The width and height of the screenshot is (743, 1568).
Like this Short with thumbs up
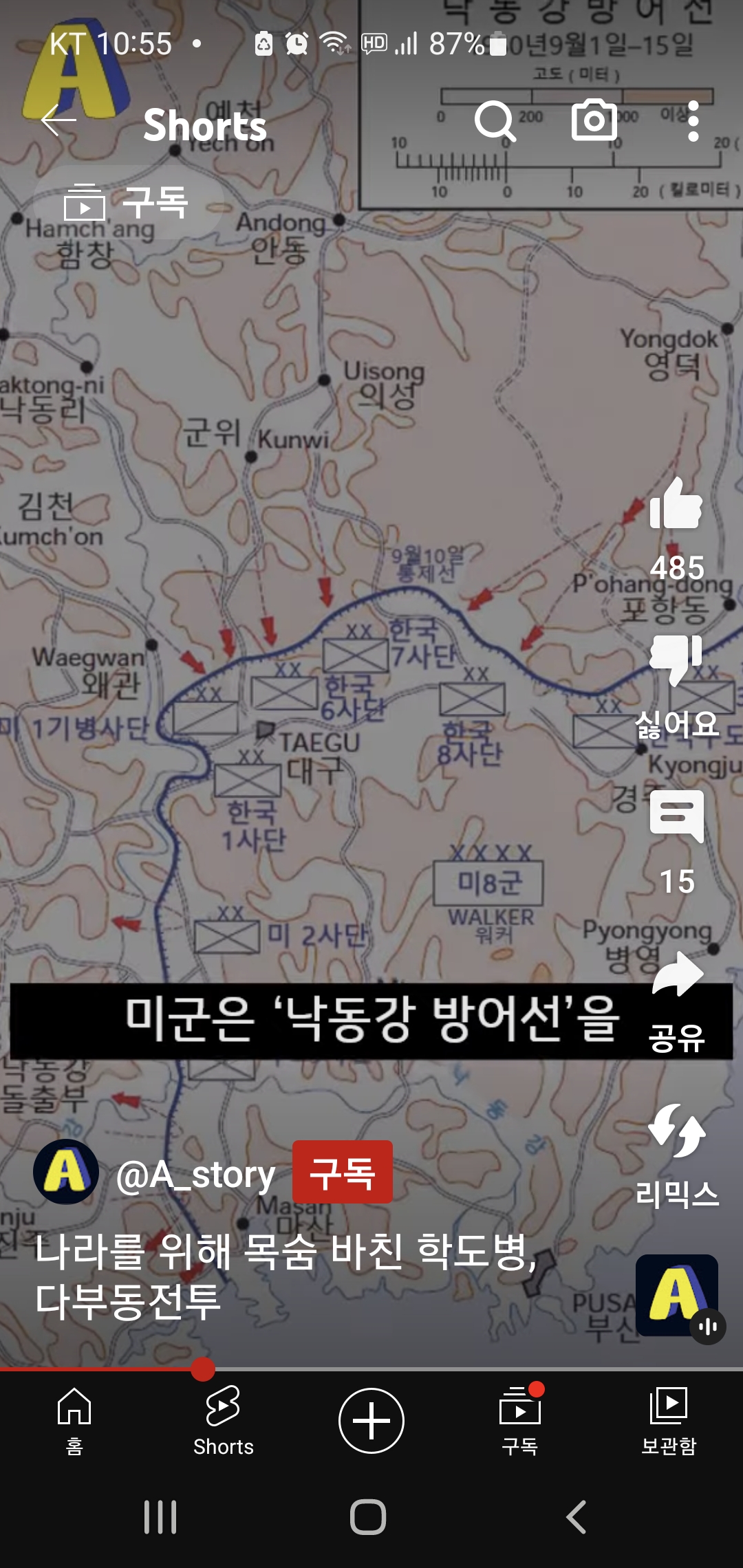pos(676,505)
